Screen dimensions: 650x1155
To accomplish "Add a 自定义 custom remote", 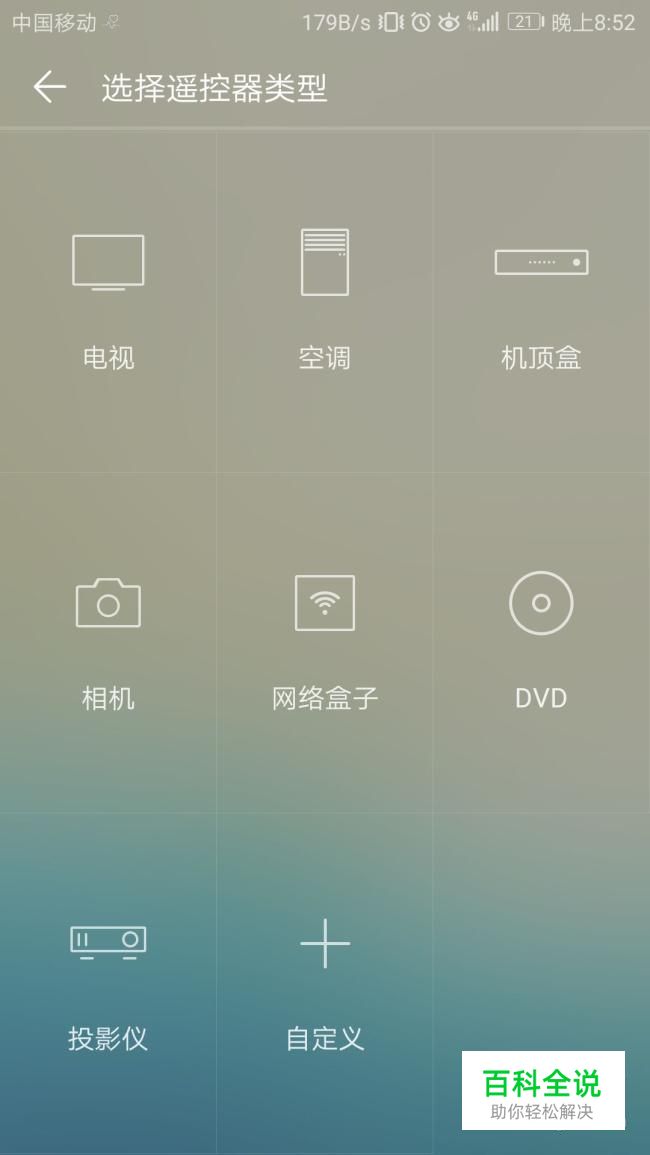I will (x=324, y=983).
